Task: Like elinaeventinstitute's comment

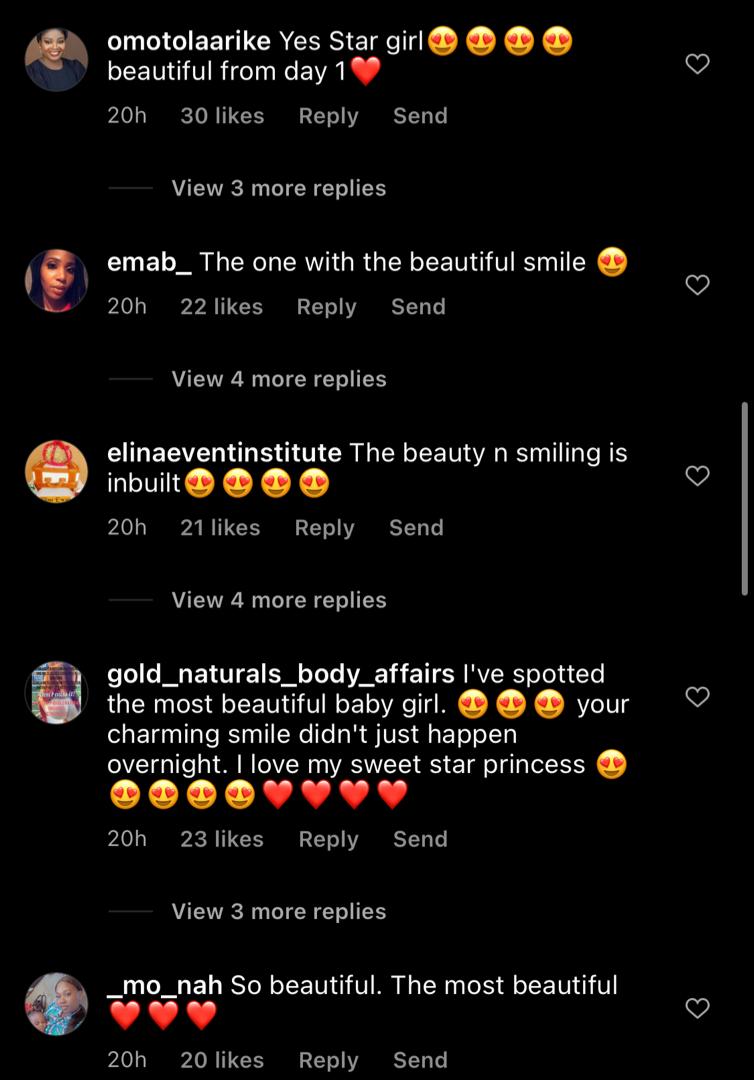Action: pyautogui.click(x=697, y=476)
